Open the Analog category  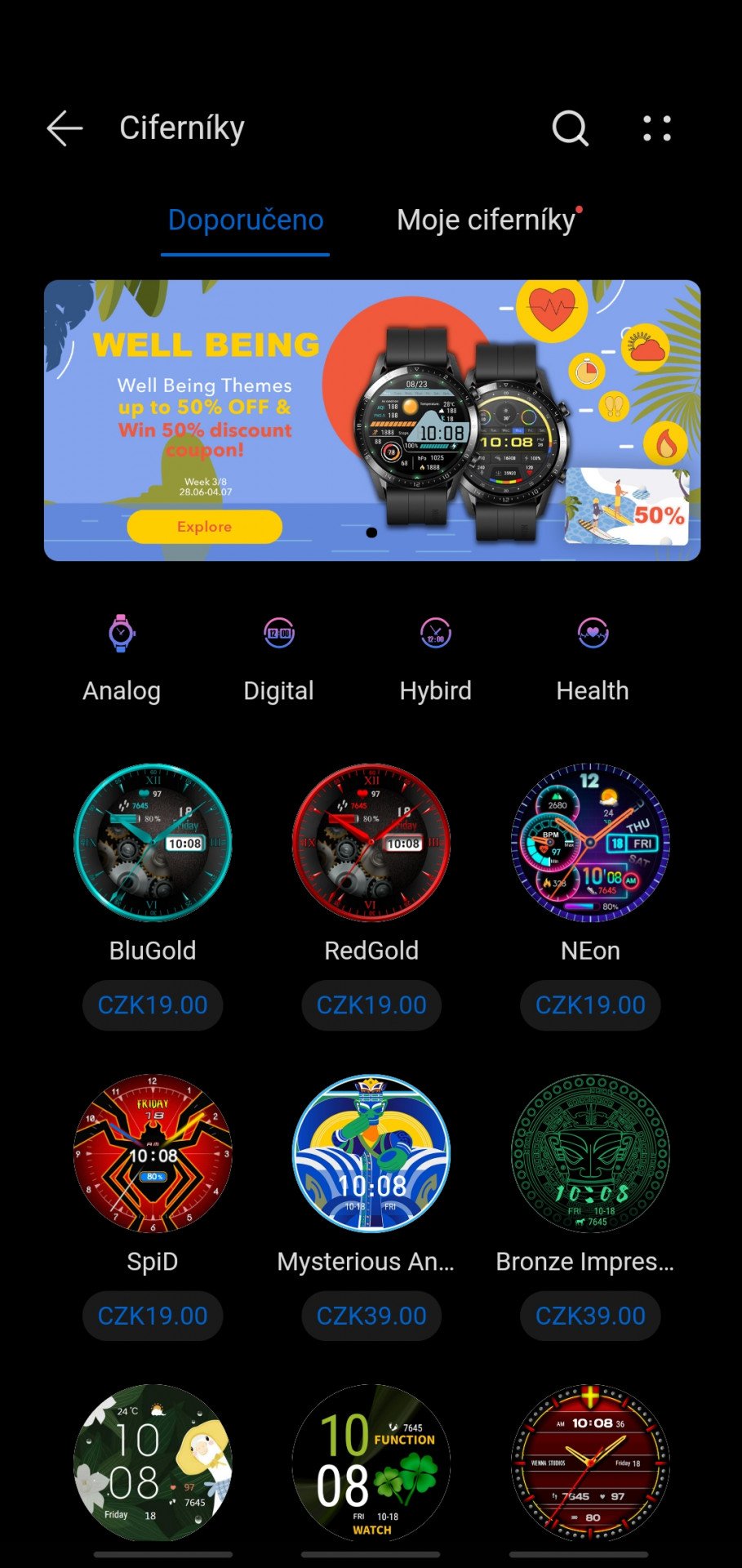coord(122,658)
